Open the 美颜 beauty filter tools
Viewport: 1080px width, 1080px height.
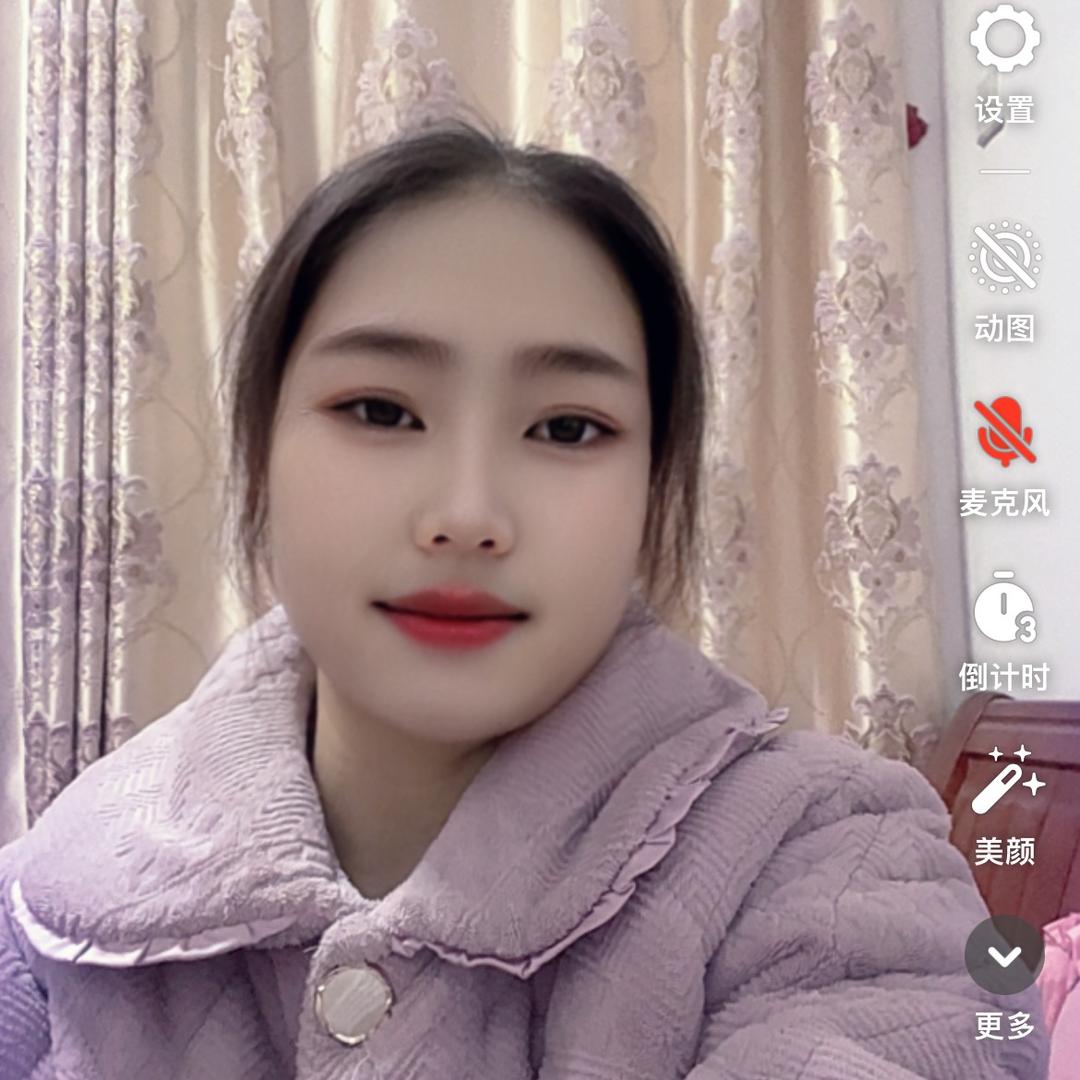pyautogui.click(x=1004, y=782)
